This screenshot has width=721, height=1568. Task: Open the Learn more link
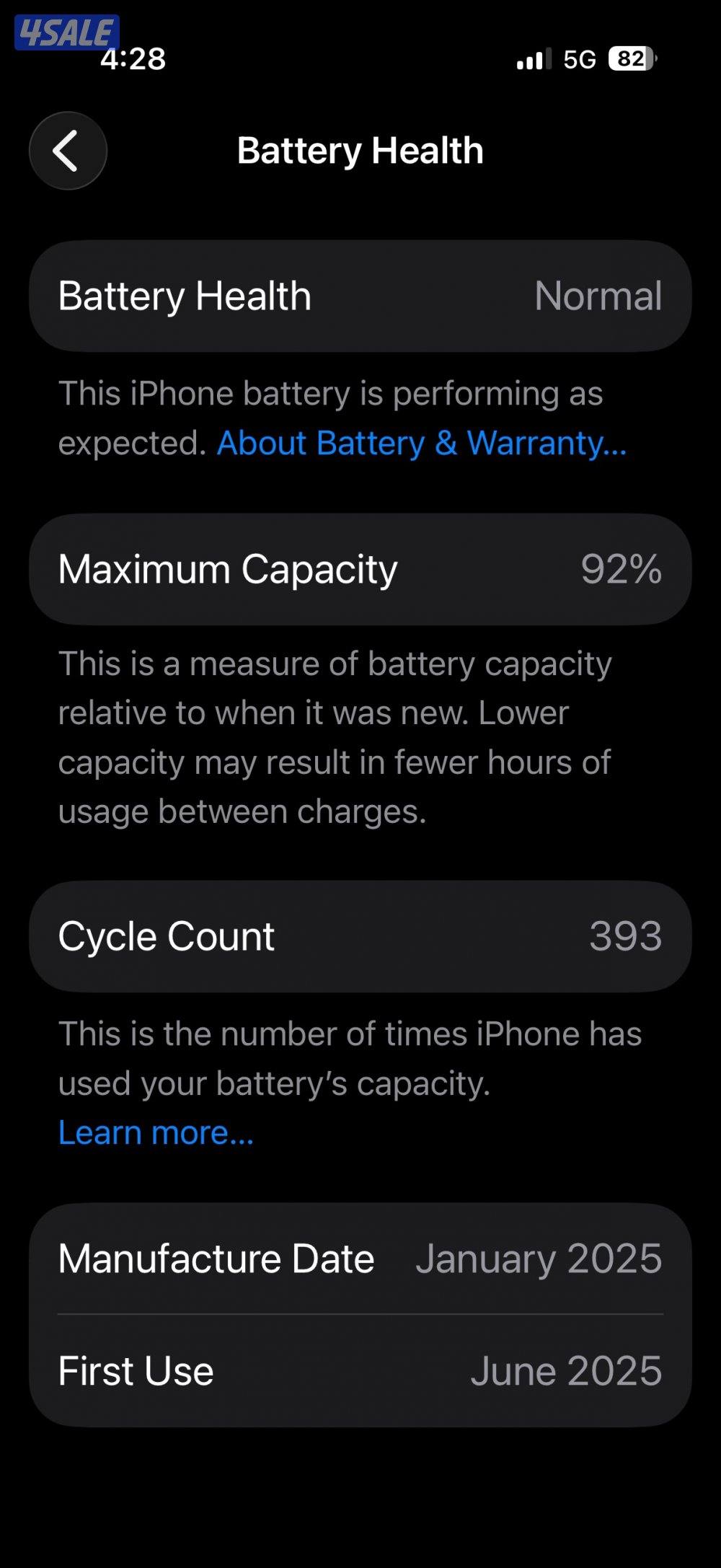(x=156, y=1132)
